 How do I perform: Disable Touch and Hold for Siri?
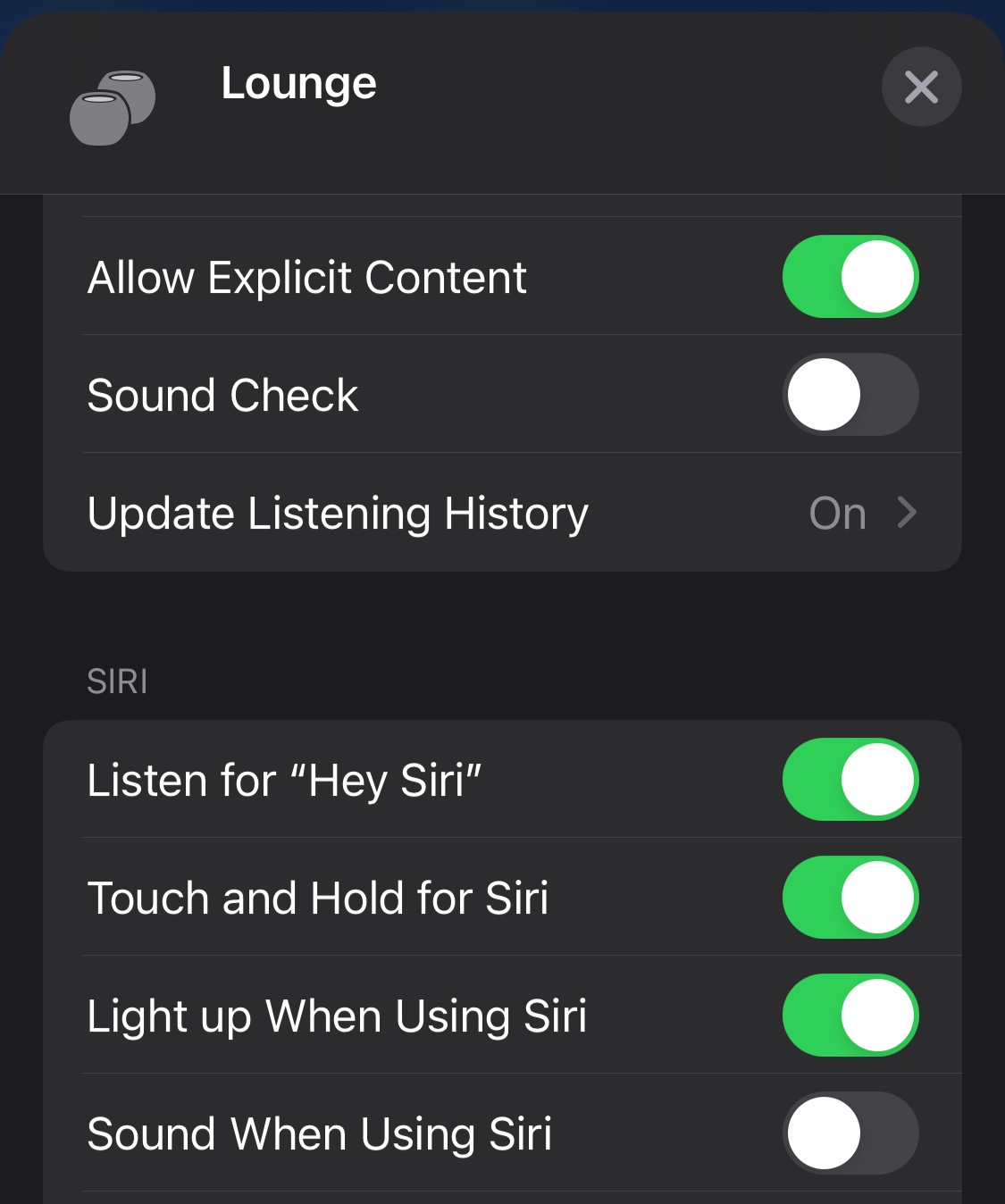click(850, 897)
